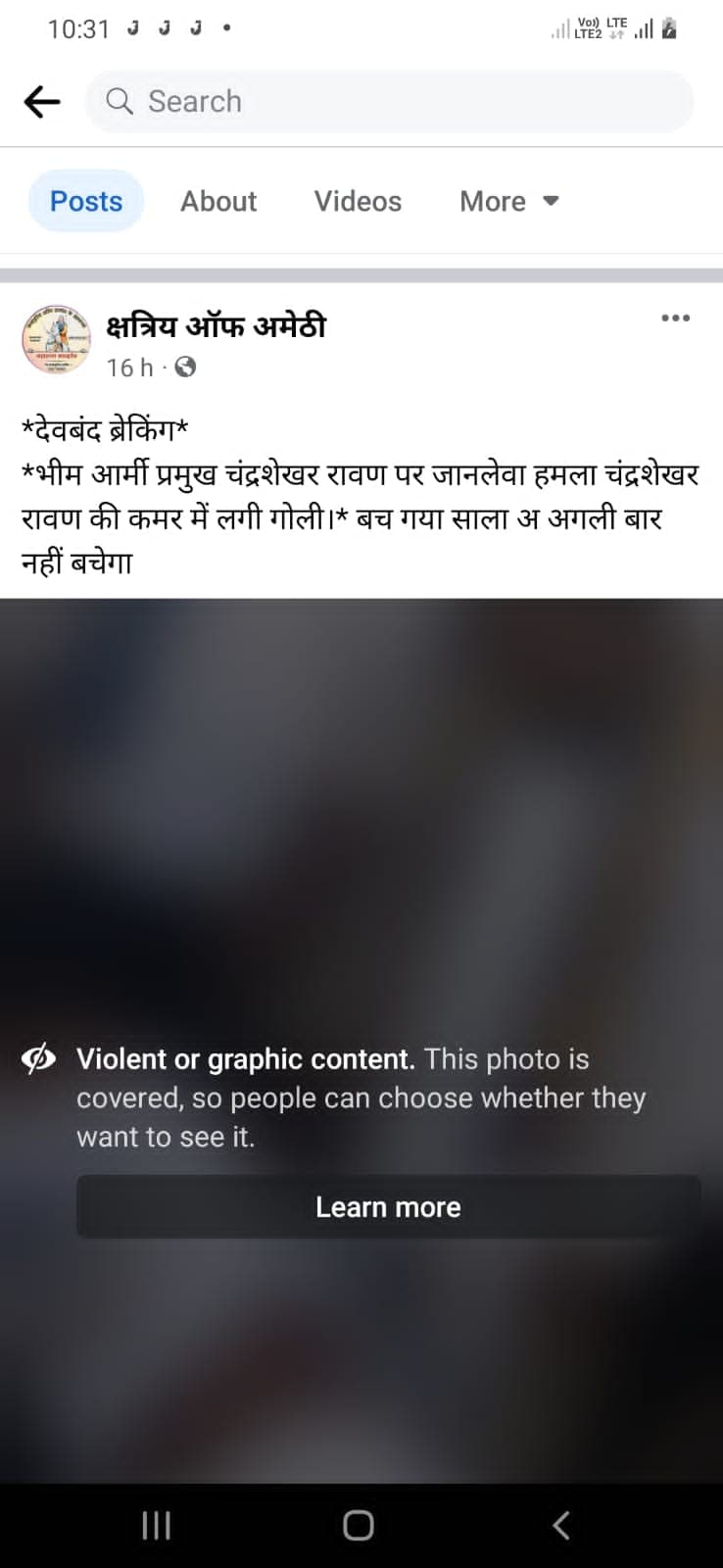Open the post's three-dot options menu

675,318
